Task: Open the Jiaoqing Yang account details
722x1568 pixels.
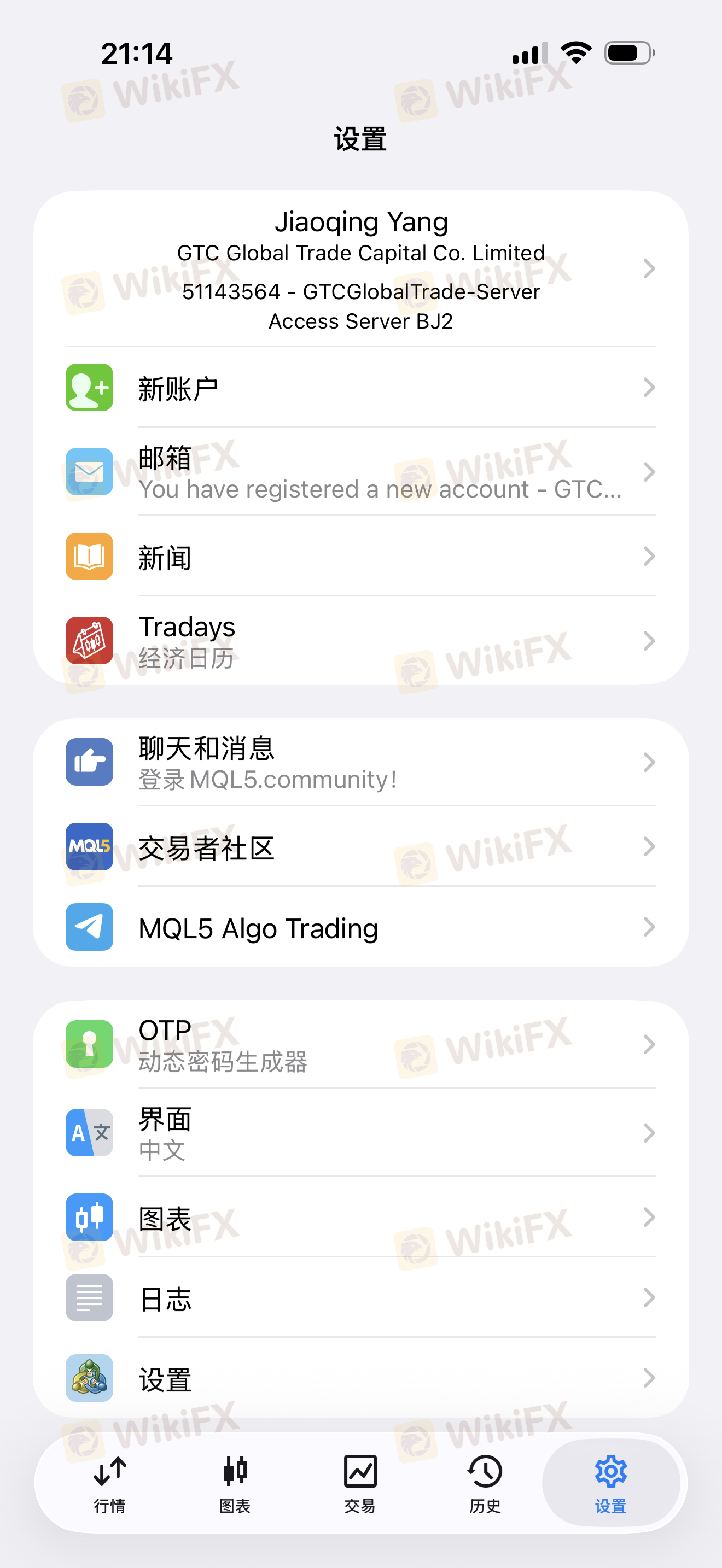Action: 361,269
